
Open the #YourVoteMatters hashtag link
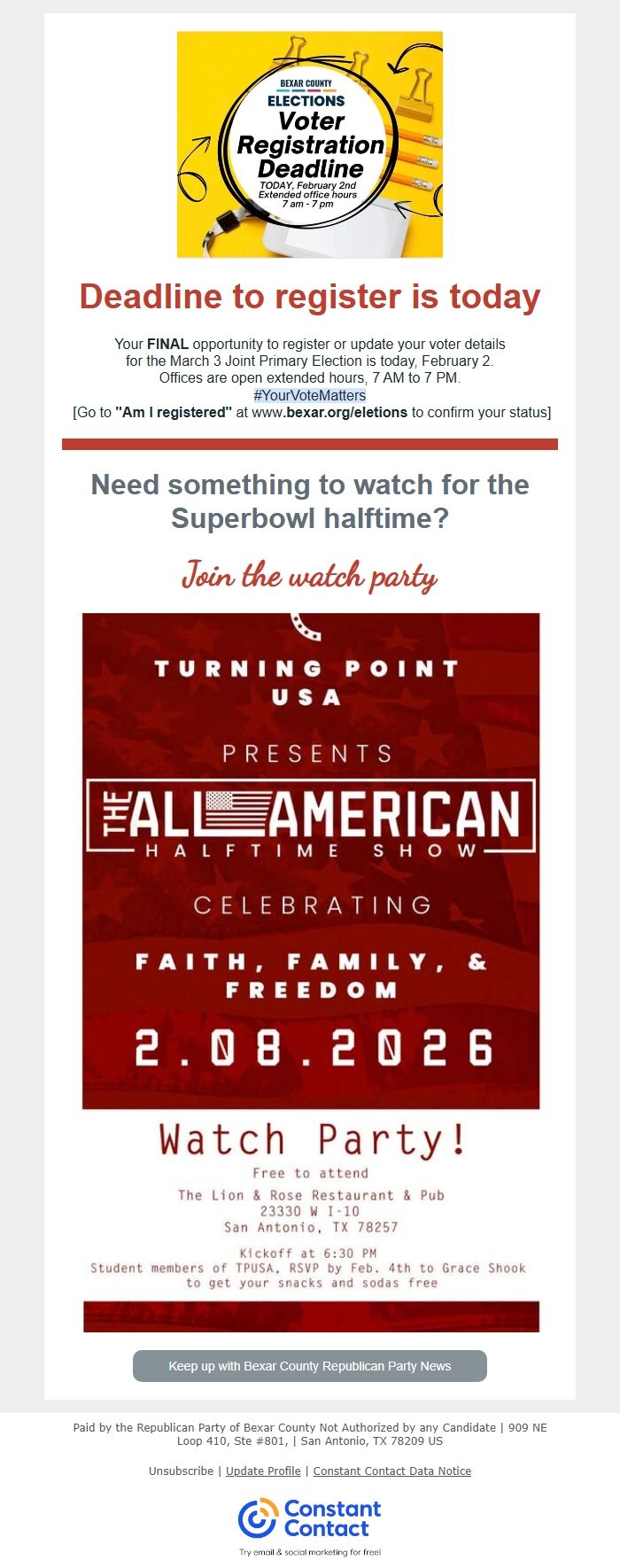coord(309,395)
